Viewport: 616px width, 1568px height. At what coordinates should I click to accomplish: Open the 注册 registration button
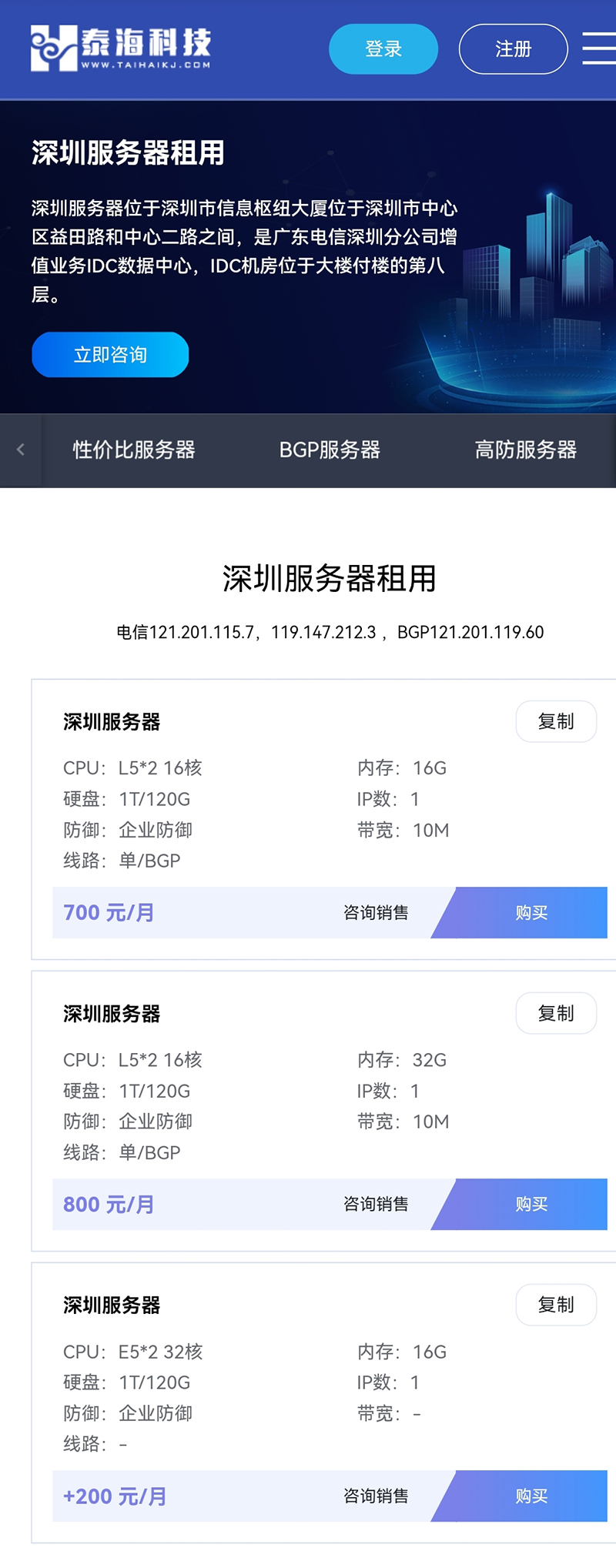pos(513,49)
